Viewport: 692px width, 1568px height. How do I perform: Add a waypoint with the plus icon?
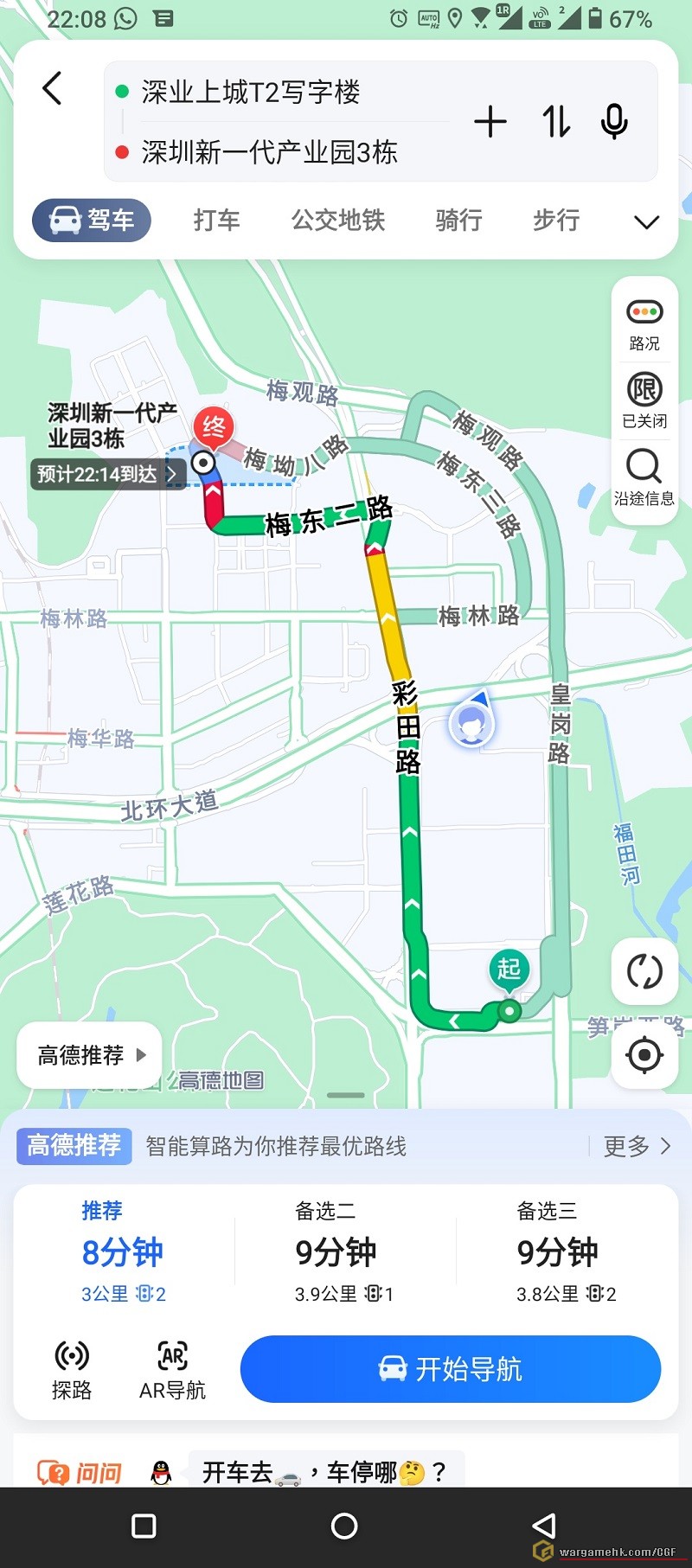click(490, 122)
